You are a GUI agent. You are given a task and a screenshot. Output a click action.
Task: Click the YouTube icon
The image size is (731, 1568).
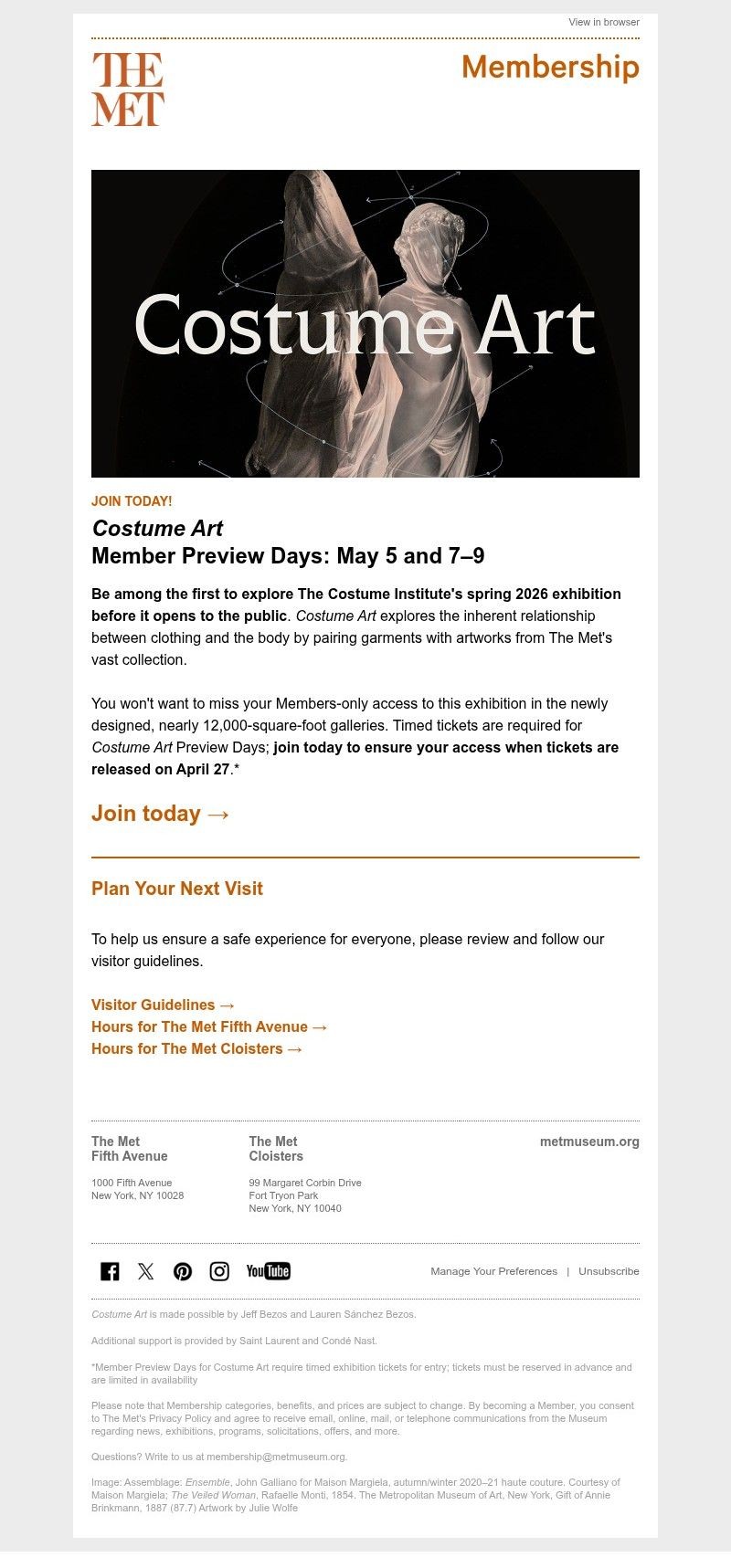click(268, 1270)
